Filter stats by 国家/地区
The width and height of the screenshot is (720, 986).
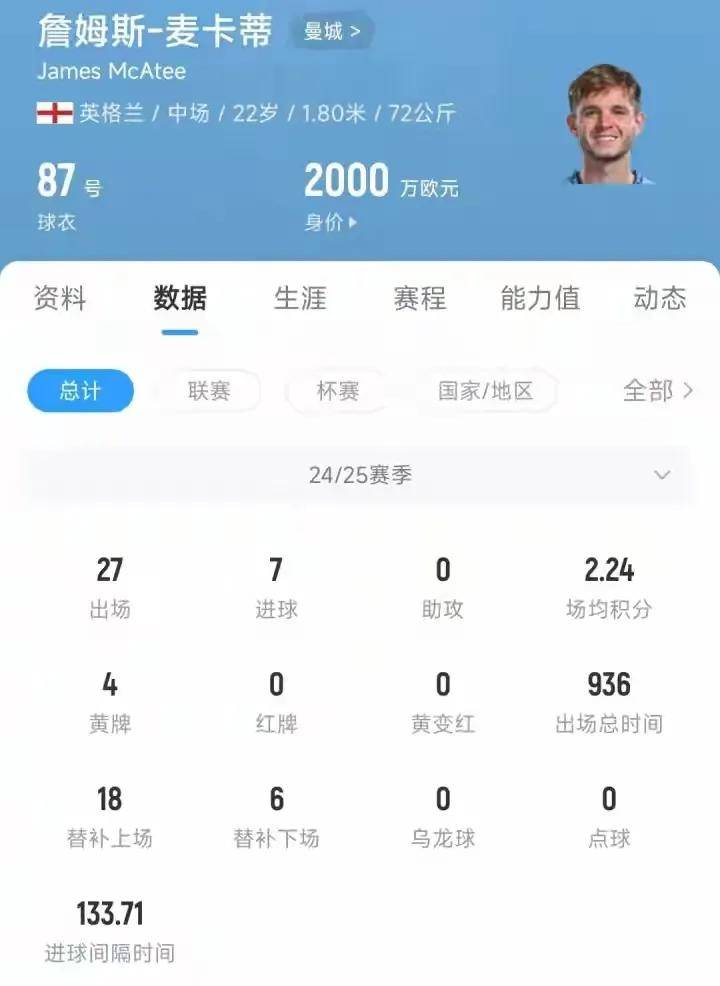click(485, 391)
